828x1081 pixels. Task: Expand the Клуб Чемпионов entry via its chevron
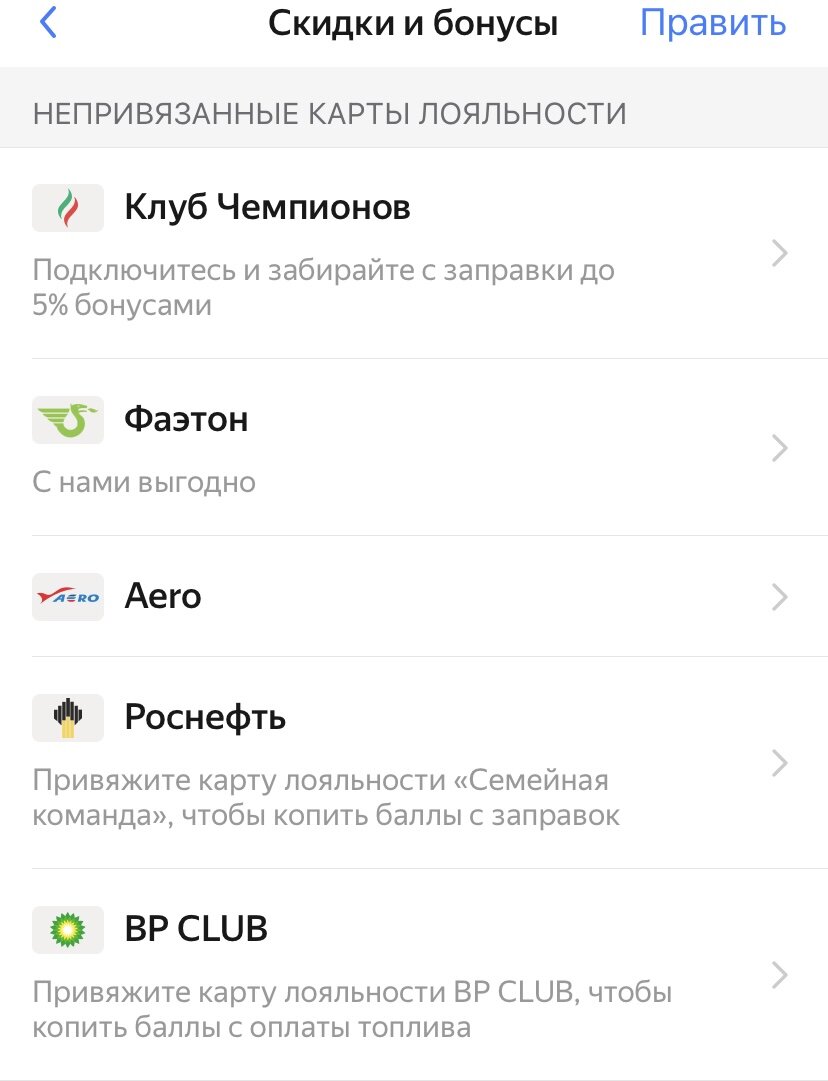[779, 253]
